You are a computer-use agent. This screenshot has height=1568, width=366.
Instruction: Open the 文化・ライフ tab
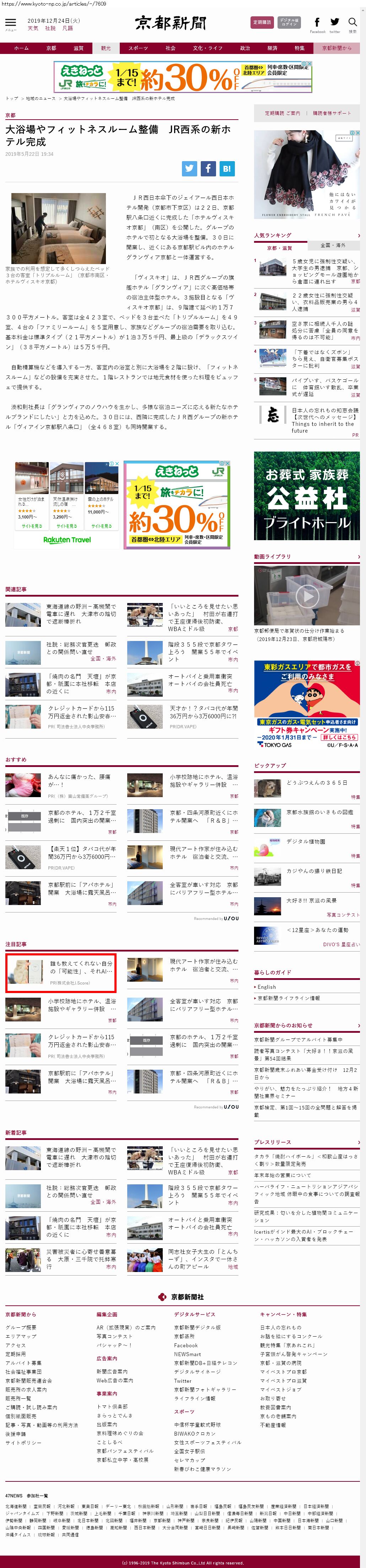click(208, 48)
